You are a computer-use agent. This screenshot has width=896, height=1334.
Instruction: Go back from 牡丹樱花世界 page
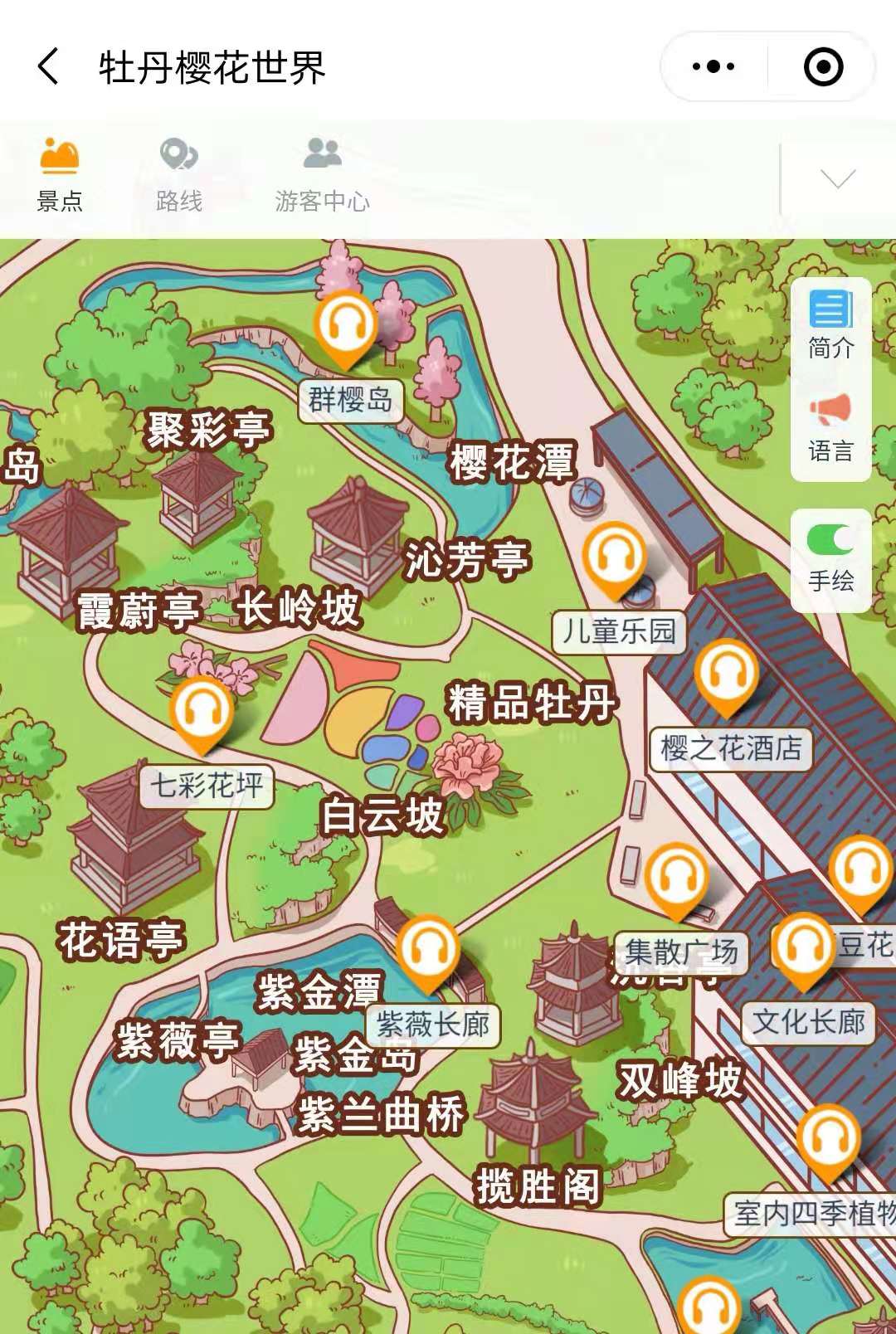[48, 66]
